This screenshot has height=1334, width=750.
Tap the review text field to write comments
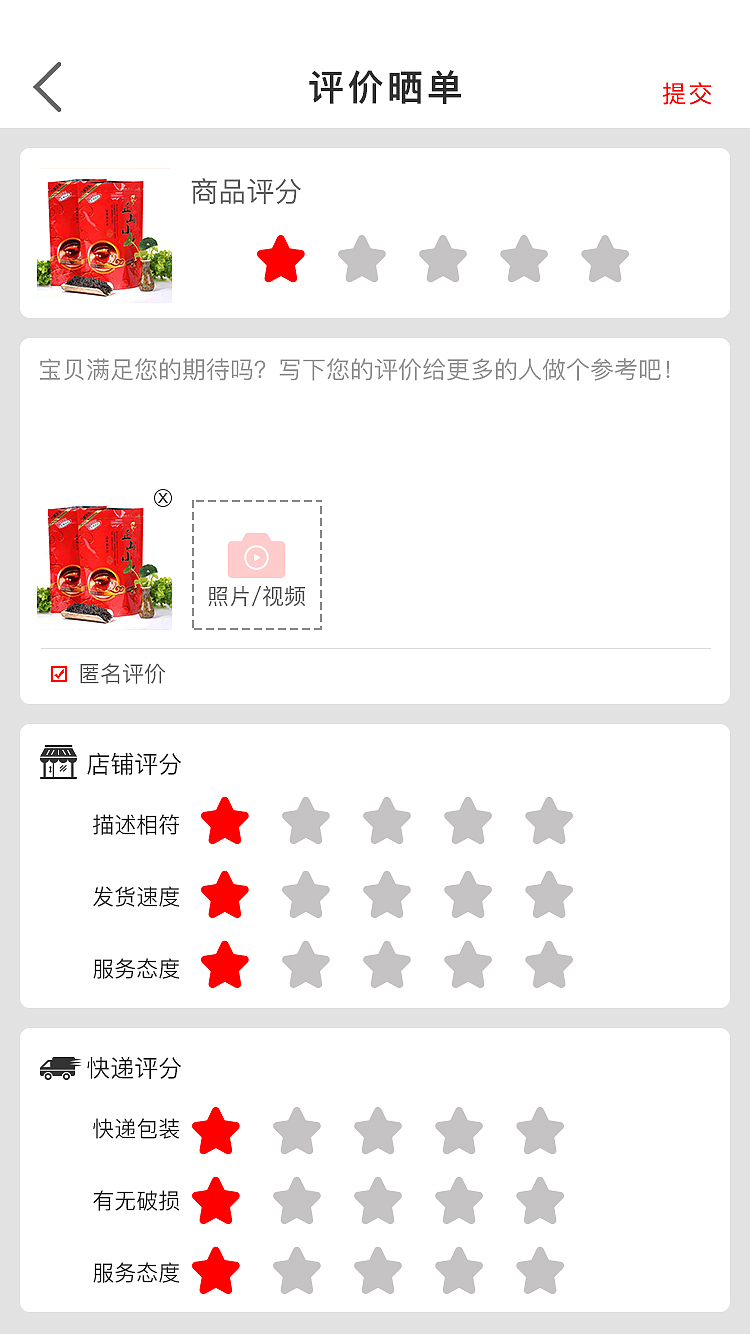coord(375,400)
